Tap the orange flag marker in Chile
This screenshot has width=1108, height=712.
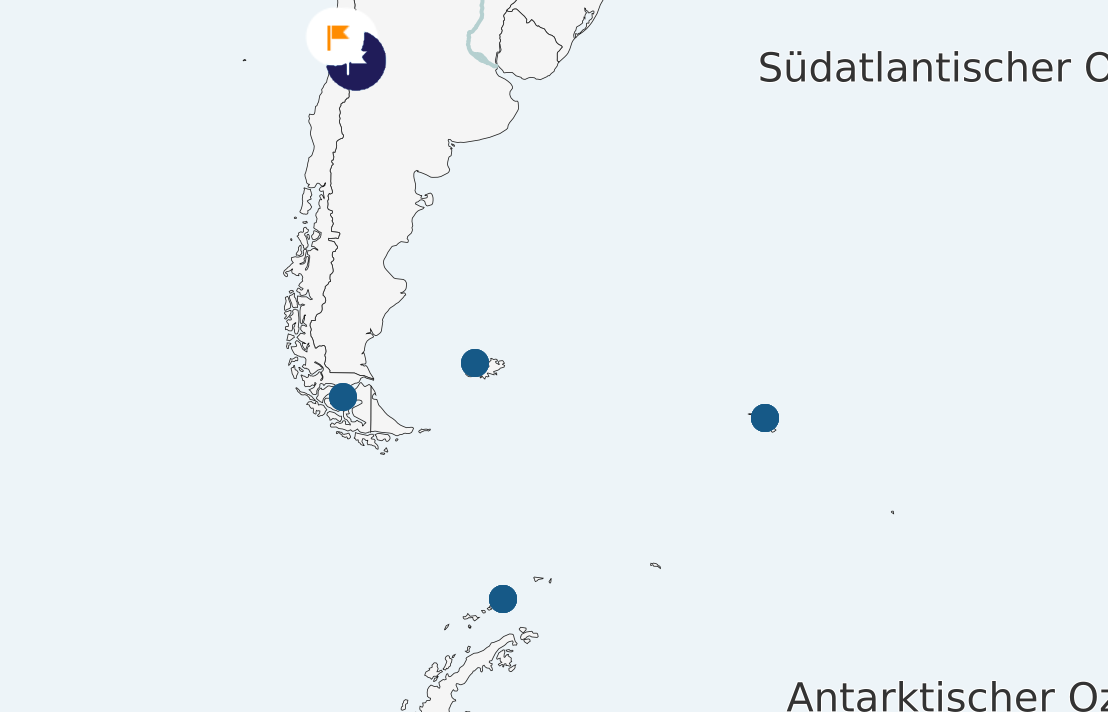click(340, 38)
